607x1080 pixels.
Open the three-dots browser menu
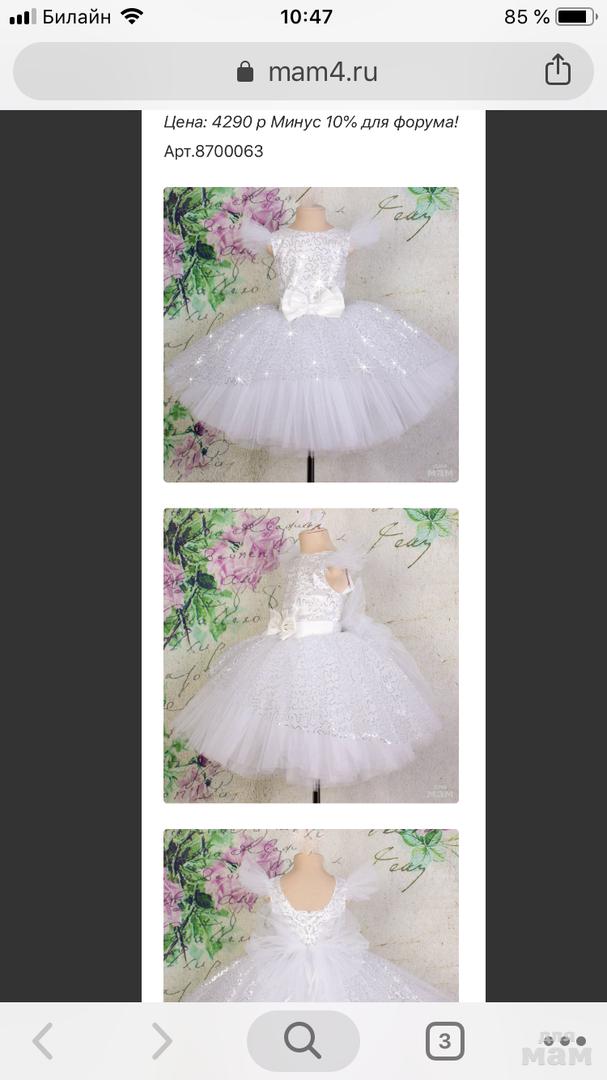(565, 1042)
